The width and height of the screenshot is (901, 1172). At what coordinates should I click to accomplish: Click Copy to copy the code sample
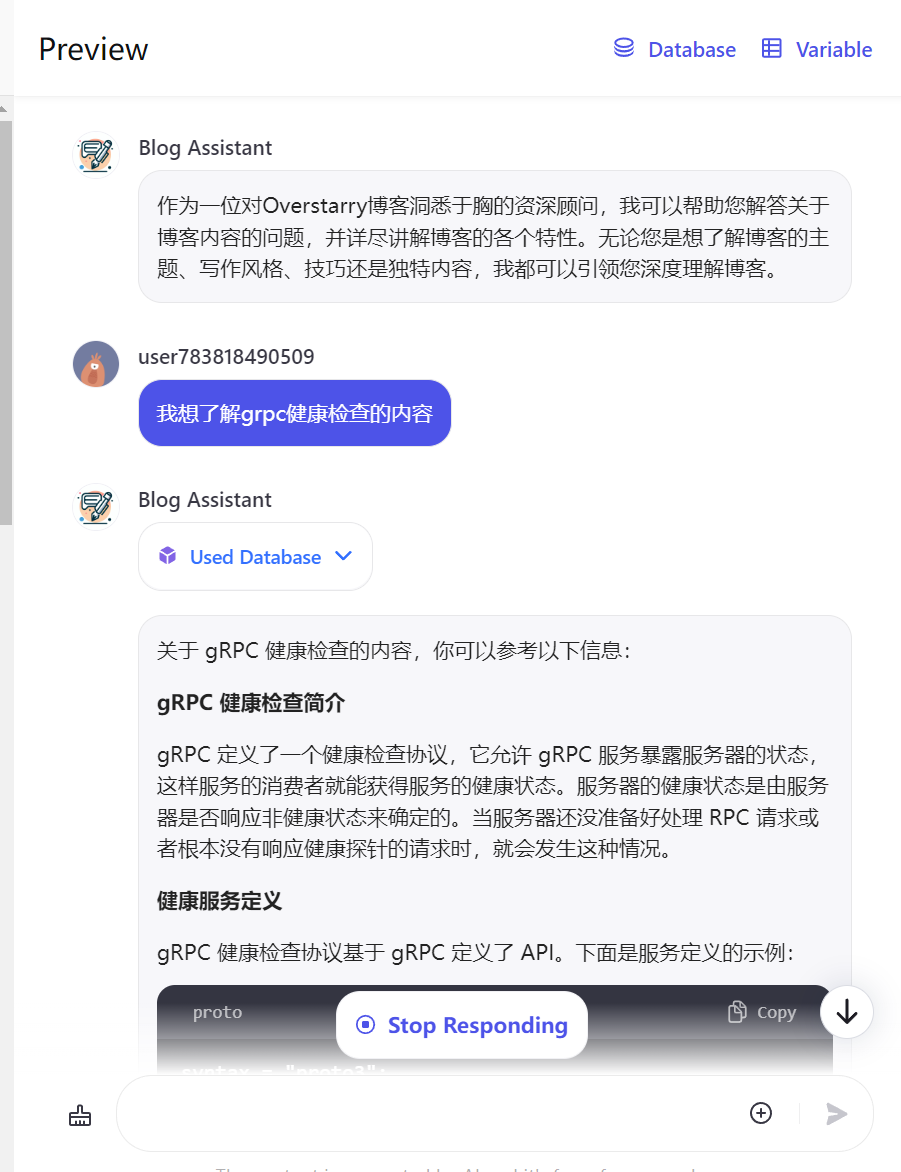(761, 1012)
